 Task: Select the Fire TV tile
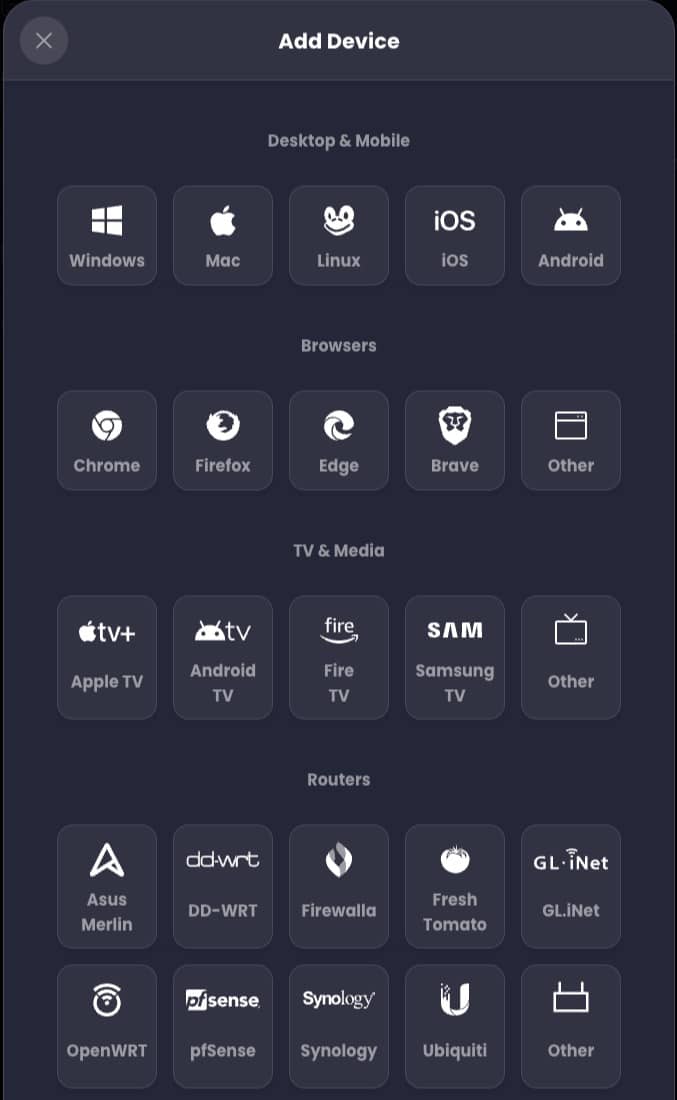[339, 657]
